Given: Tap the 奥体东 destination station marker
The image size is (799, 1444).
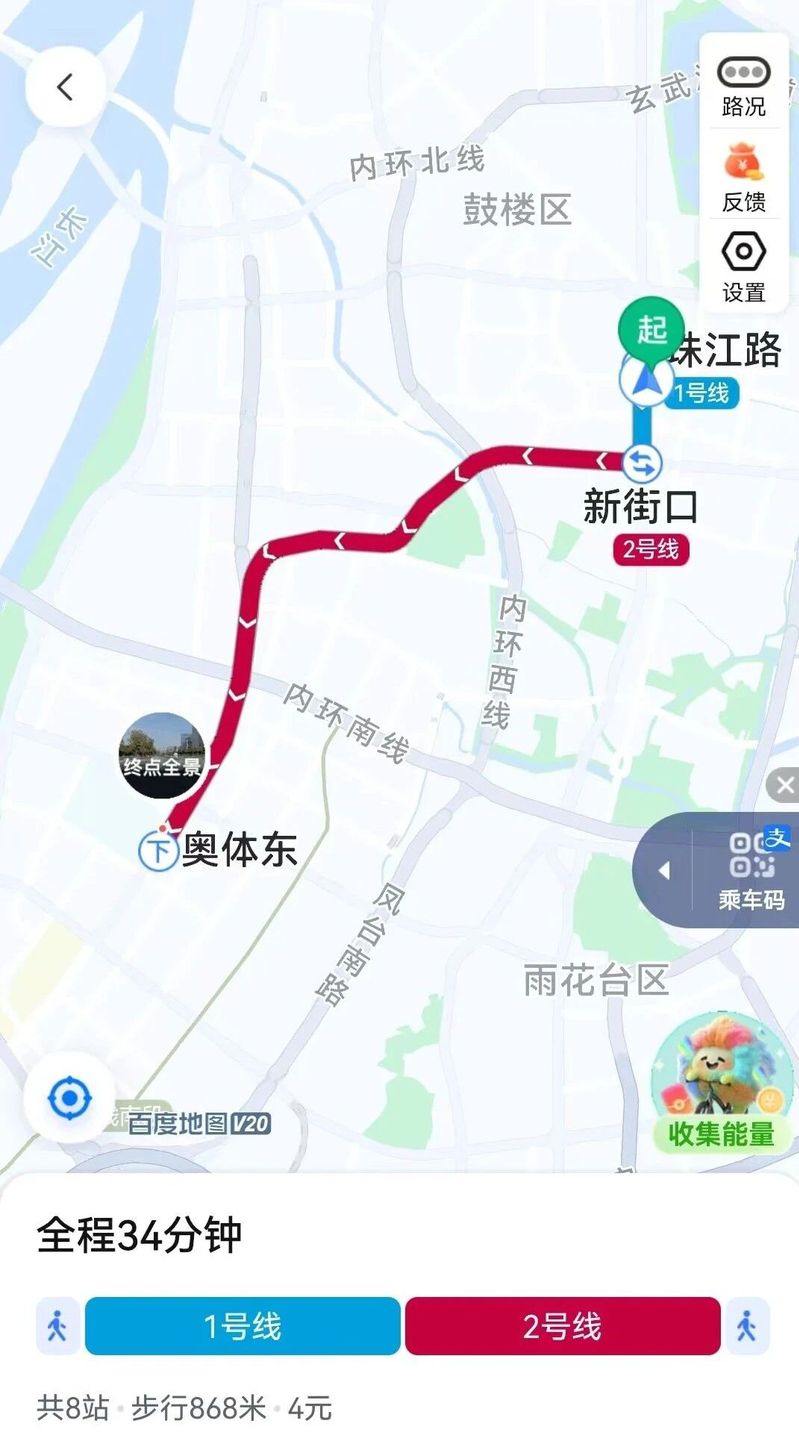Looking at the screenshot, I should (x=159, y=850).
